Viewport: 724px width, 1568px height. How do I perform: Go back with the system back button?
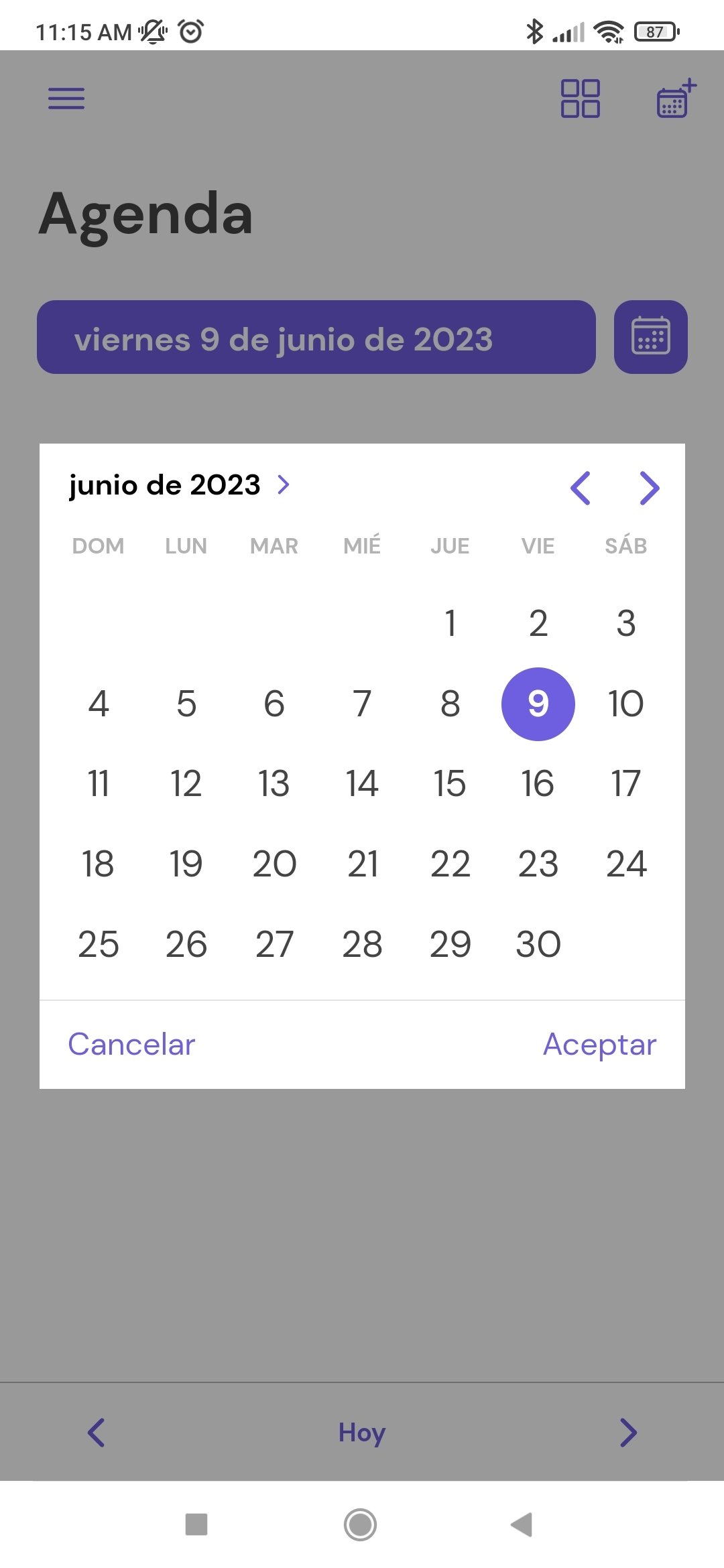click(x=522, y=1524)
